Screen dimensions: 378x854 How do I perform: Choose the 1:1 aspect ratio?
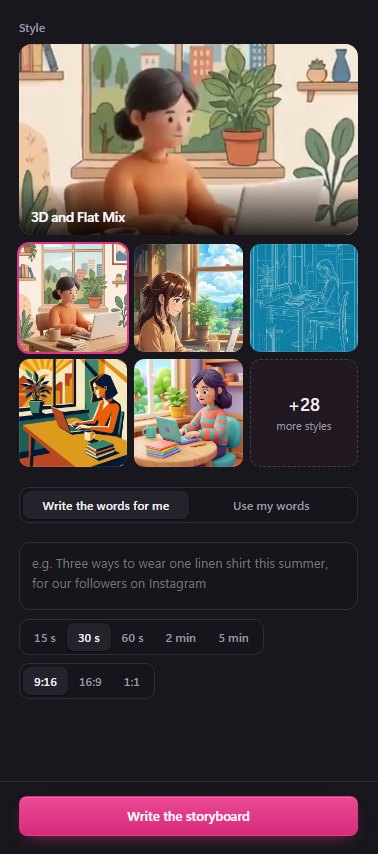pyautogui.click(x=131, y=681)
